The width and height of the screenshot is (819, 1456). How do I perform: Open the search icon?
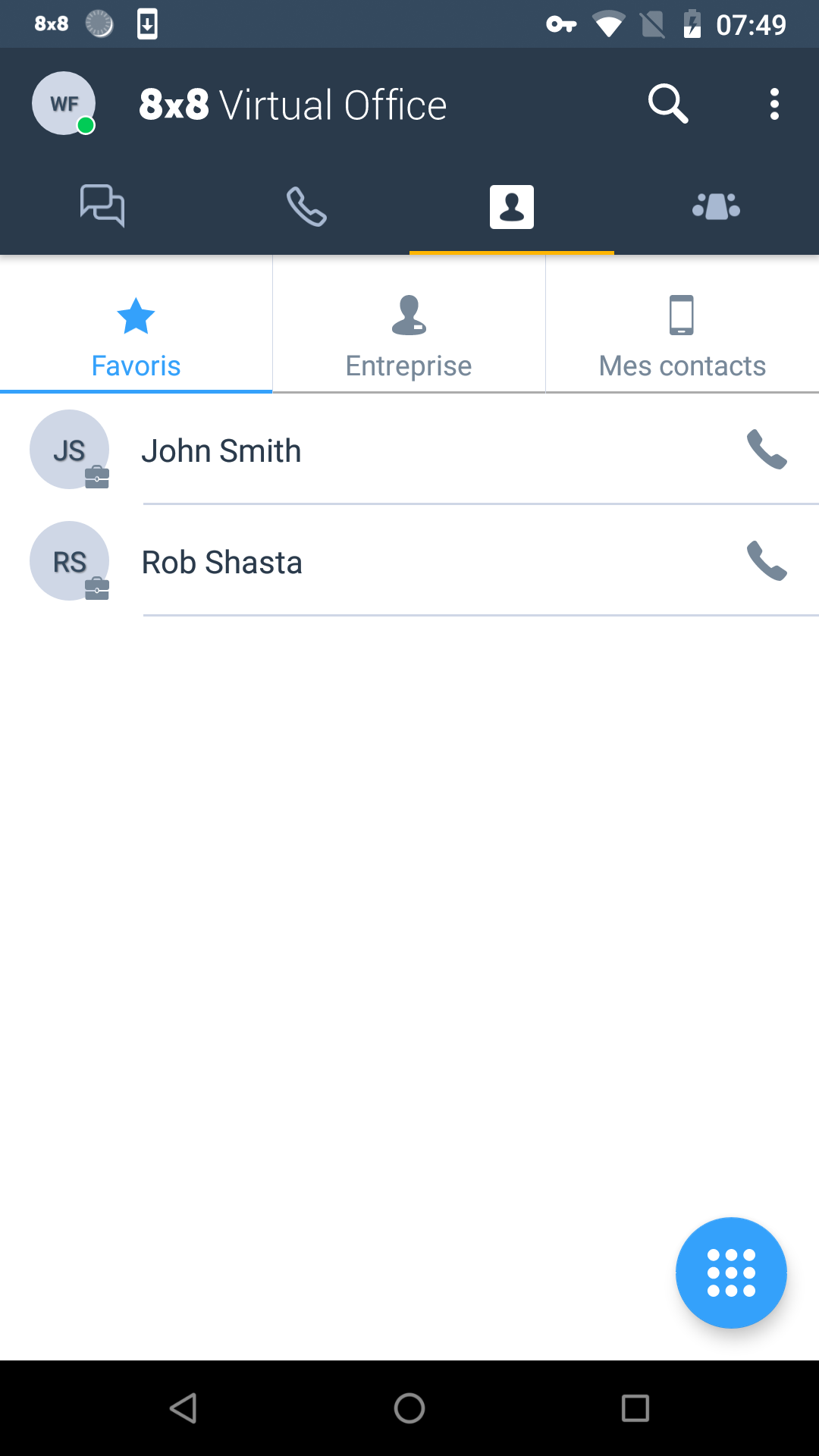(668, 104)
